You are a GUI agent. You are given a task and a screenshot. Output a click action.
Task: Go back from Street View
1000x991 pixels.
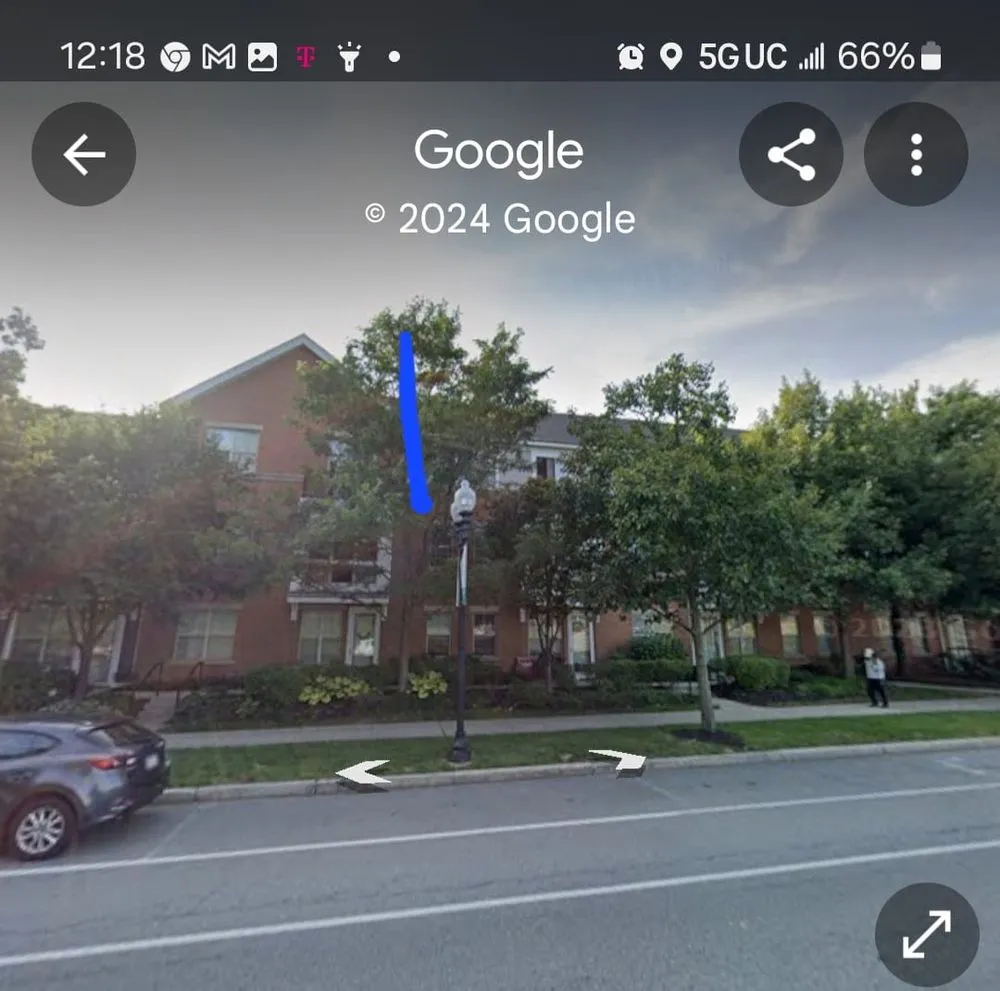(84, 154)
